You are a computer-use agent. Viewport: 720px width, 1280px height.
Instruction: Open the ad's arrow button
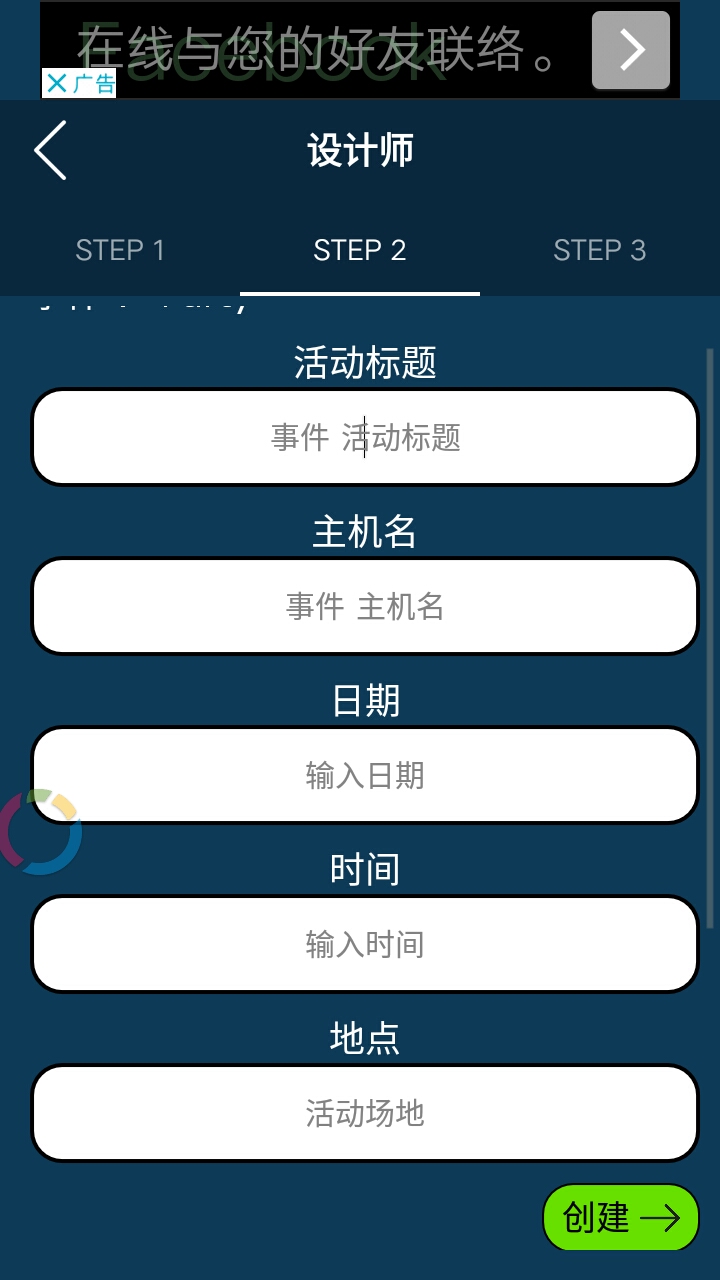(x=631, y=50)
